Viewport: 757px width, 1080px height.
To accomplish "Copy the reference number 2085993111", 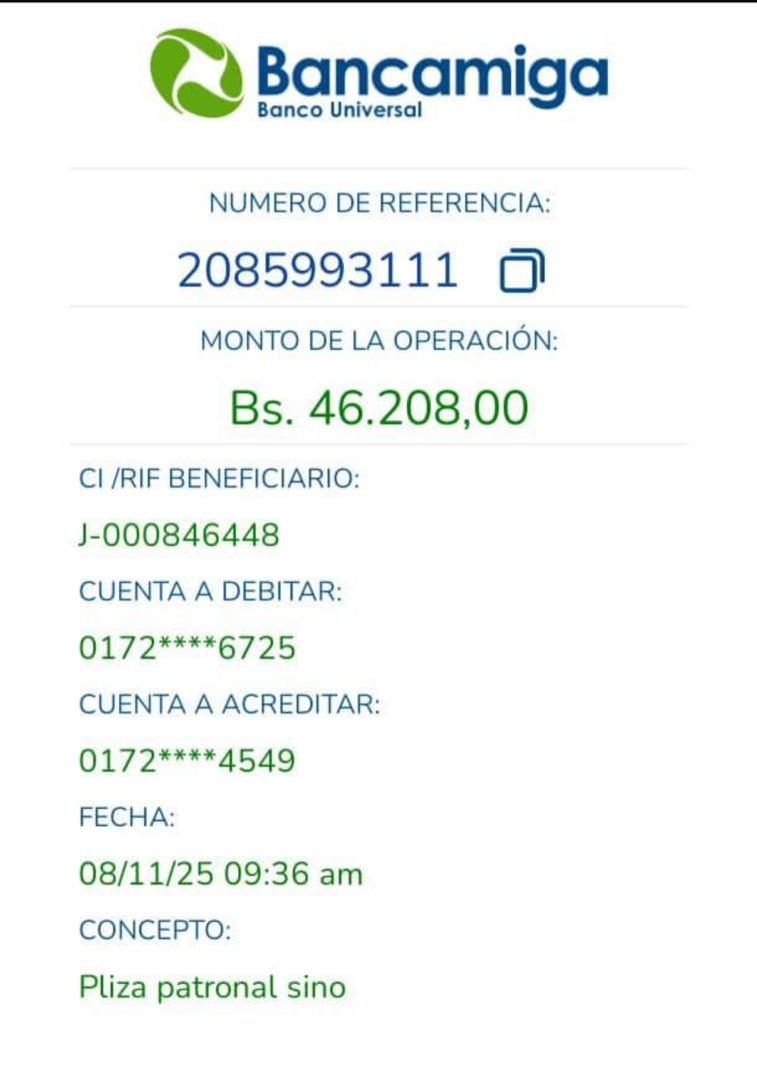I will pyautogui.click(x=522, y=272).
